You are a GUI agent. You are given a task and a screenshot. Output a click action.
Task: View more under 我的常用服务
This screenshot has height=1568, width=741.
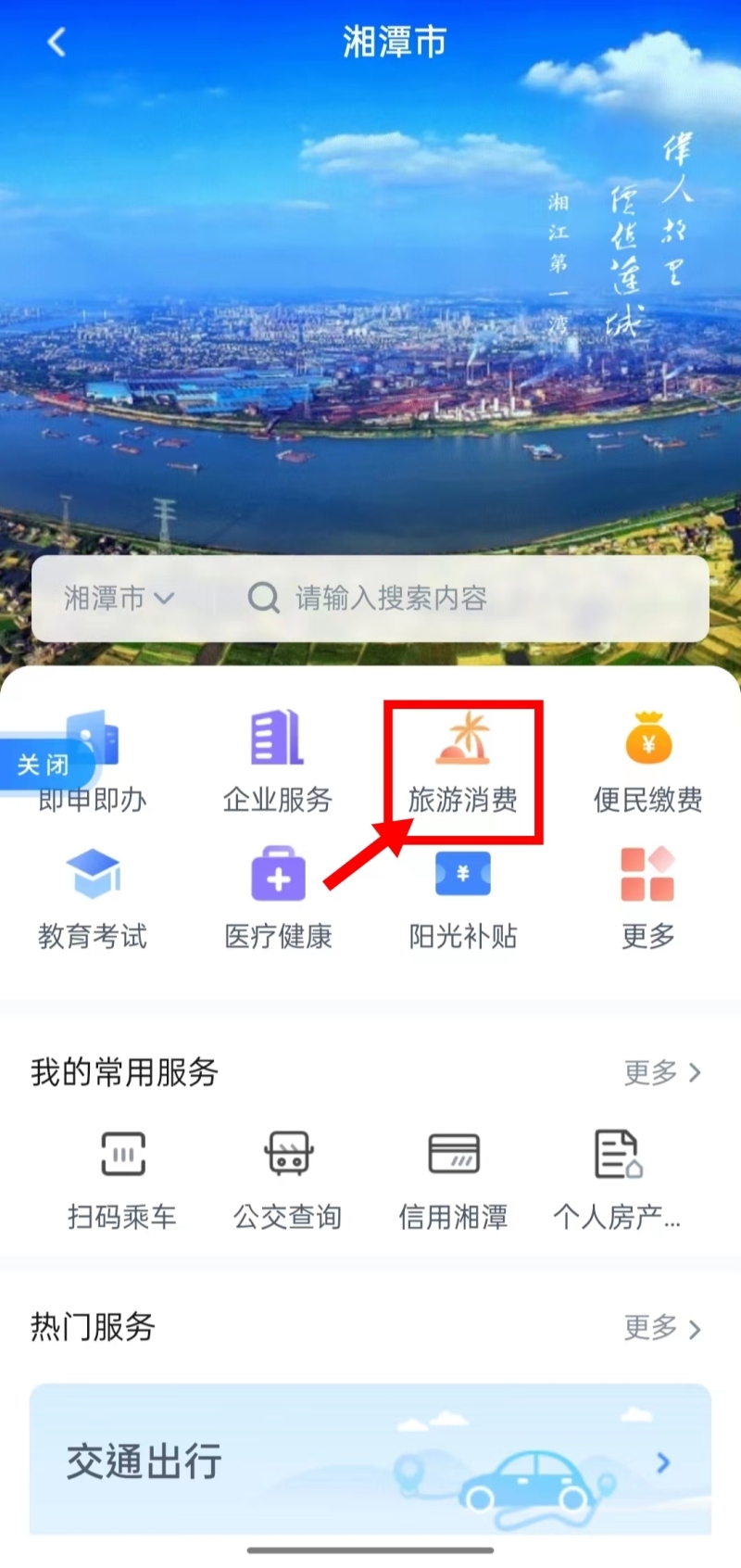[x=662, y=1073]
